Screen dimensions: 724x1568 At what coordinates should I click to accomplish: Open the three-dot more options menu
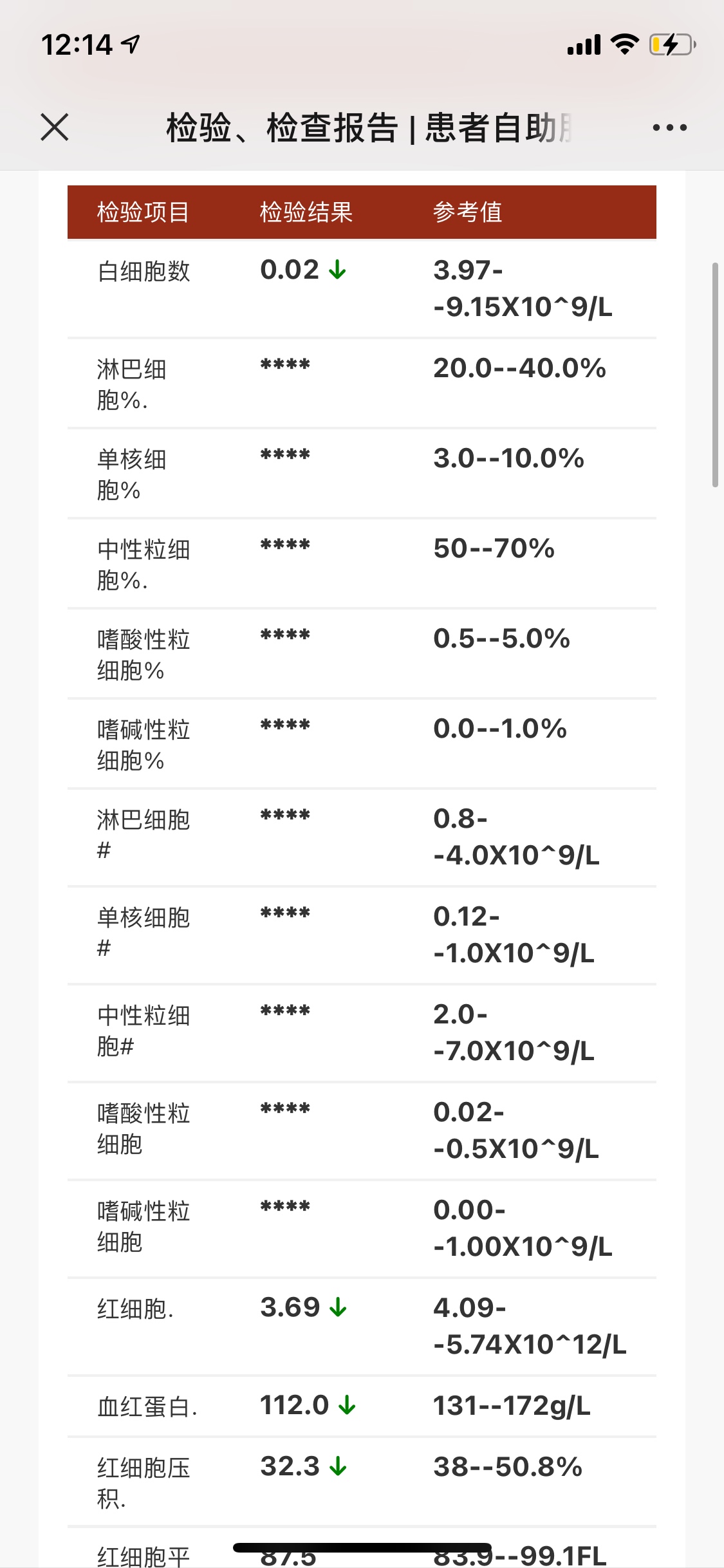(669, 127)
